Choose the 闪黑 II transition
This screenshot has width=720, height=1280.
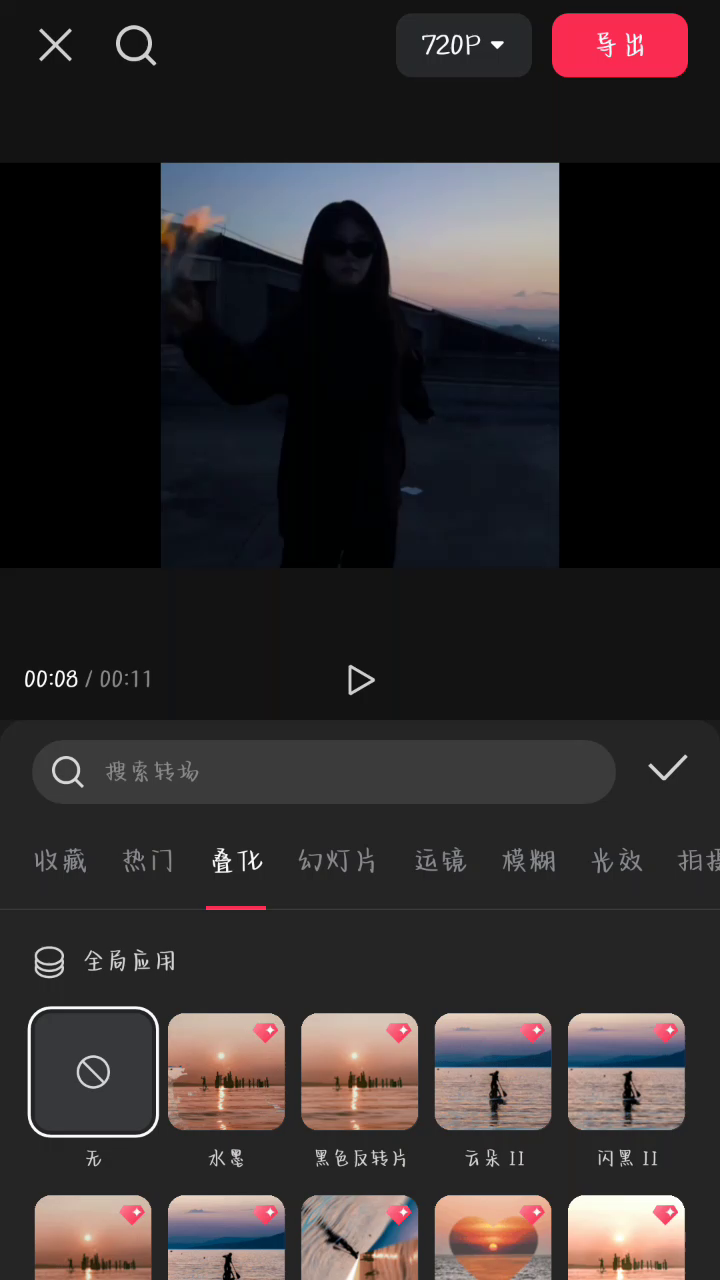tap(627, 1072)
